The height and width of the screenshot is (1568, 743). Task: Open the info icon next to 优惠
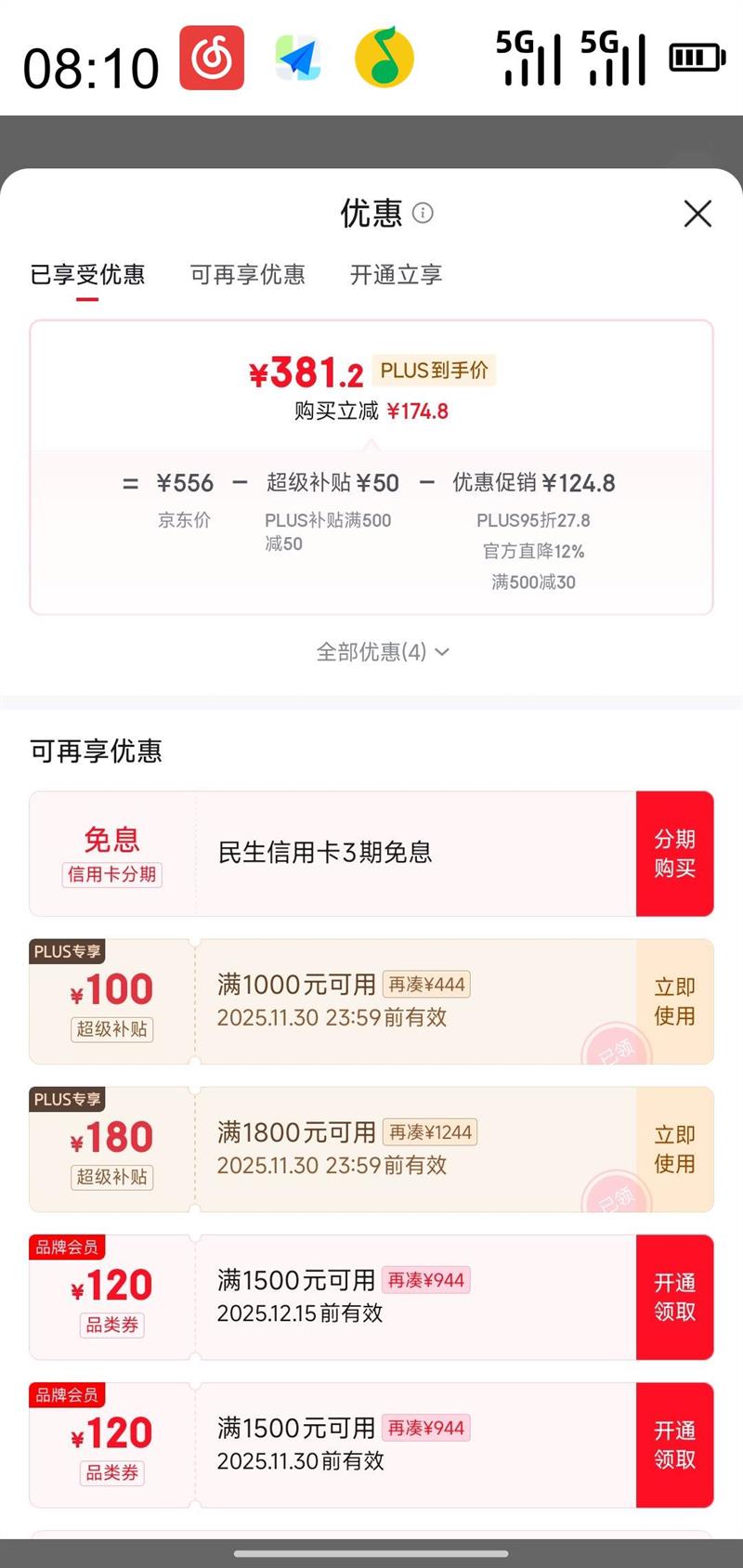[423, 213]
